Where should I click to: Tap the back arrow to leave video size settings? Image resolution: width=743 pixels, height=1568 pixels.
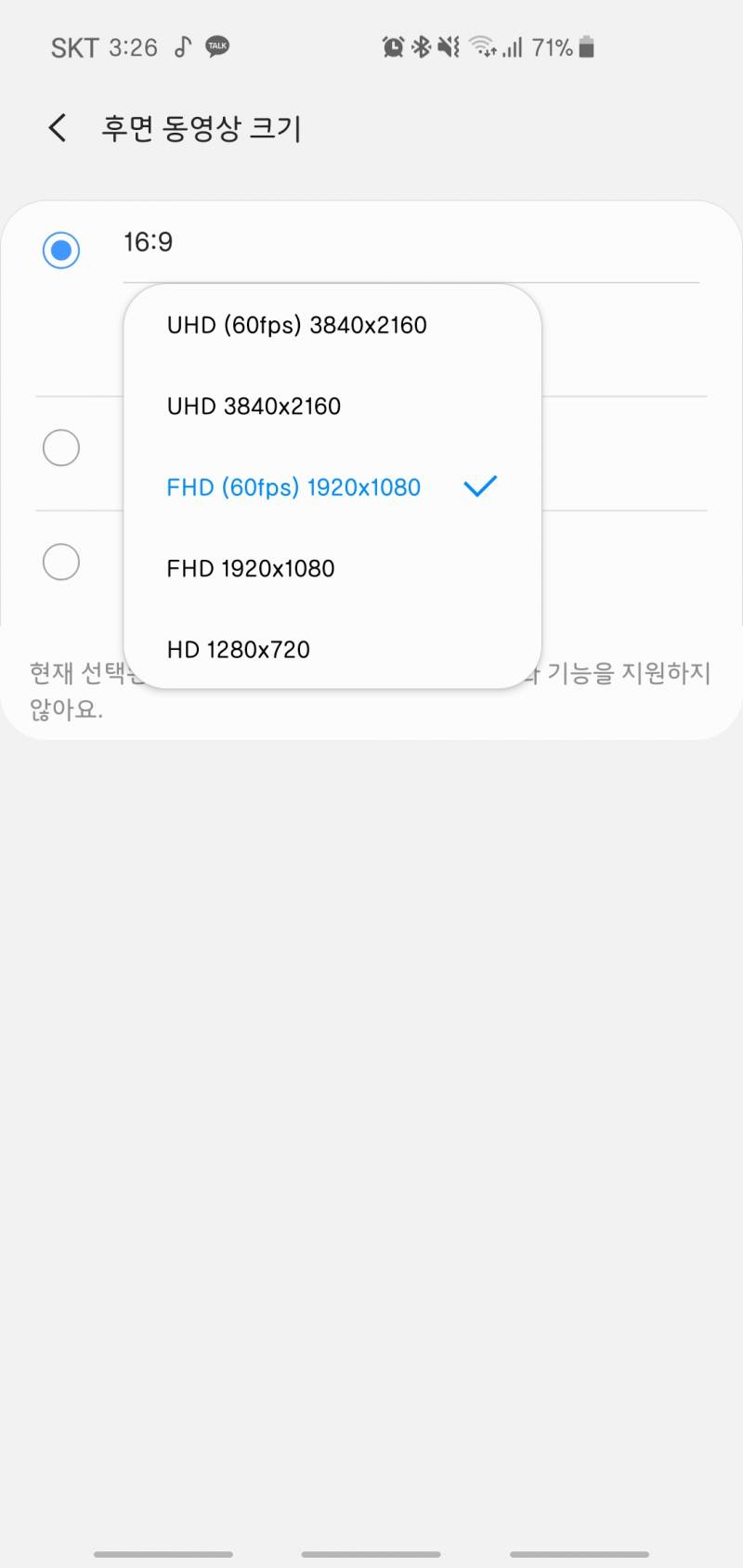pyautogui.click(x=57, y=127)
